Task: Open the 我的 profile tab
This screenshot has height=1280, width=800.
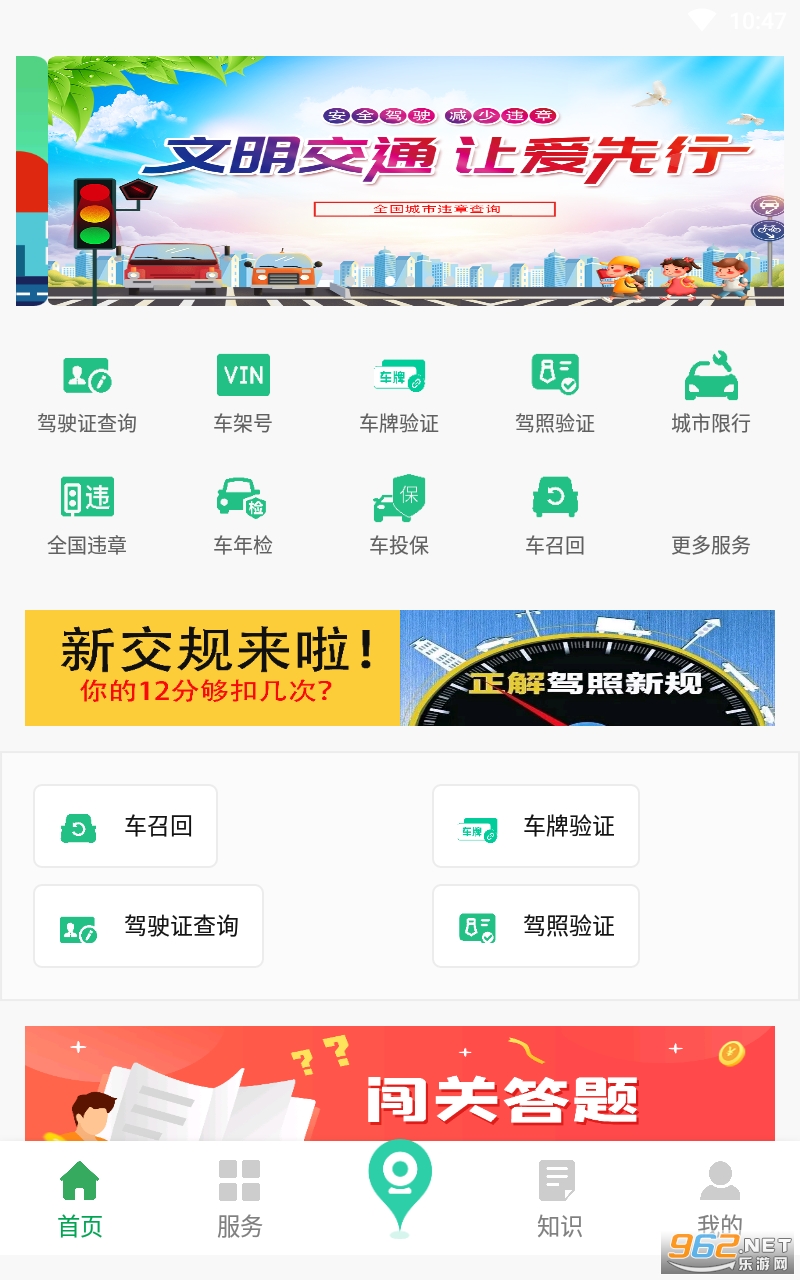Action: pyautogui.click(x=719, y=1198)
